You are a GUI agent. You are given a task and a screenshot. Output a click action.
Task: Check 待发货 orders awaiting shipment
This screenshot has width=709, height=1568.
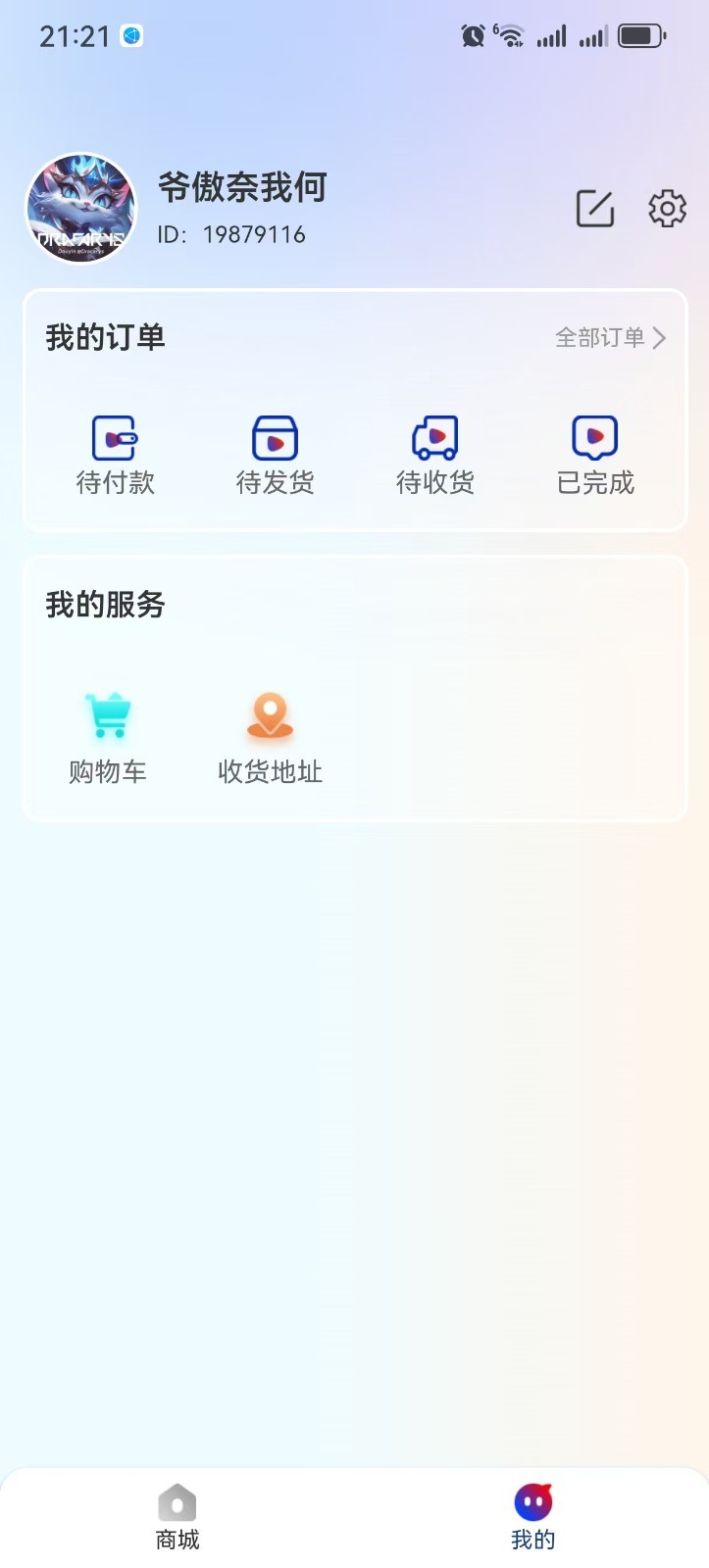coord(275,455)
